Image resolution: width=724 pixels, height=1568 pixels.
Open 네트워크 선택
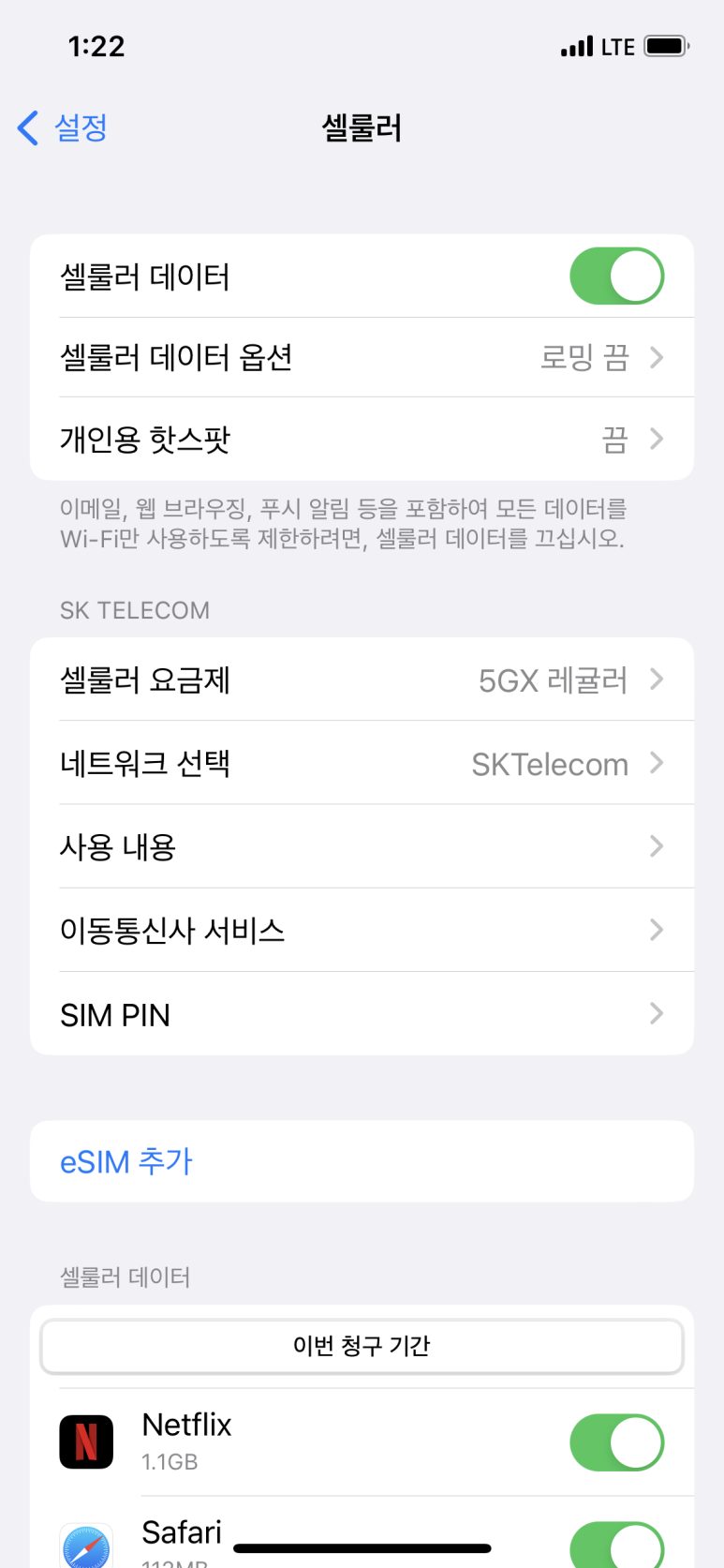[x=362, y=763]
